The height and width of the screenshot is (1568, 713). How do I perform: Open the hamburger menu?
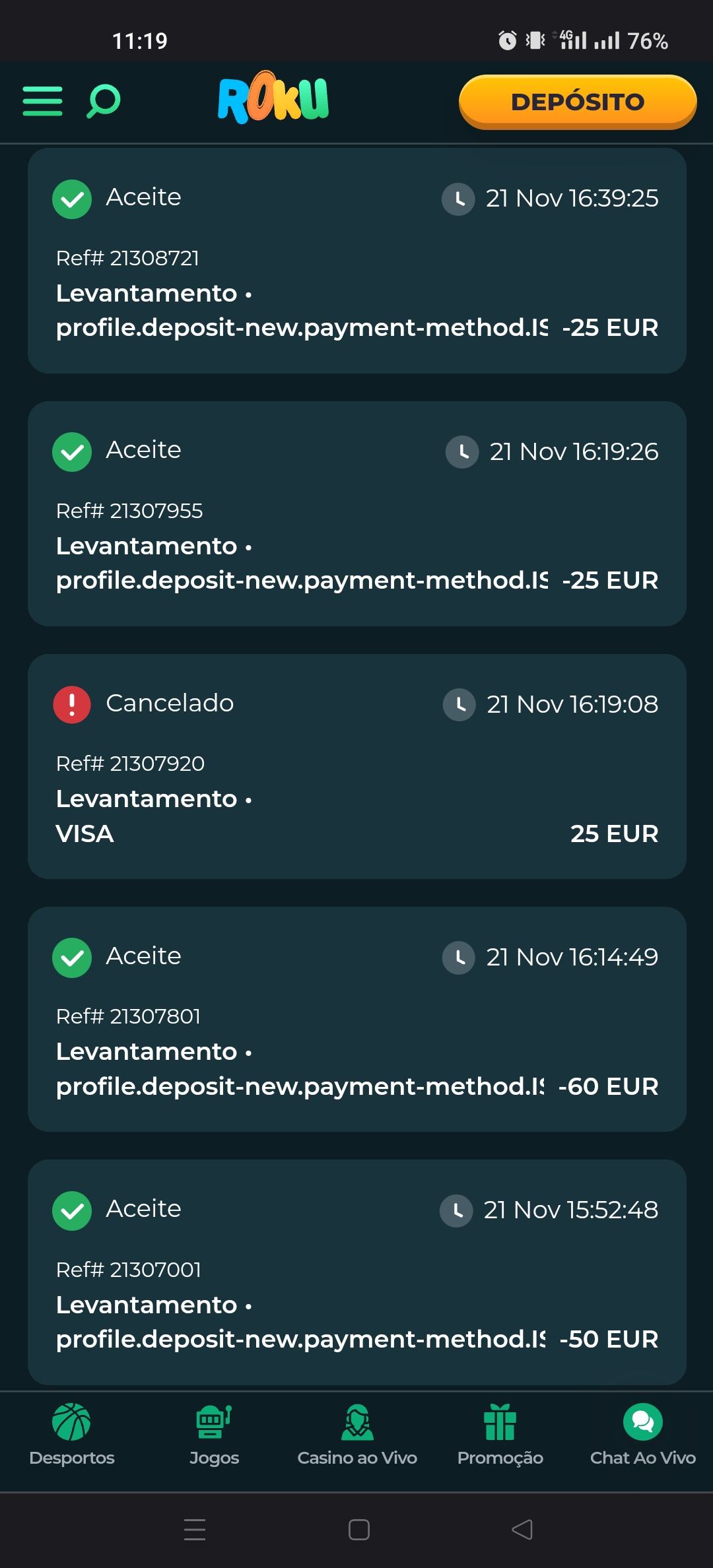pyautogui.click(x=43, y=101)
